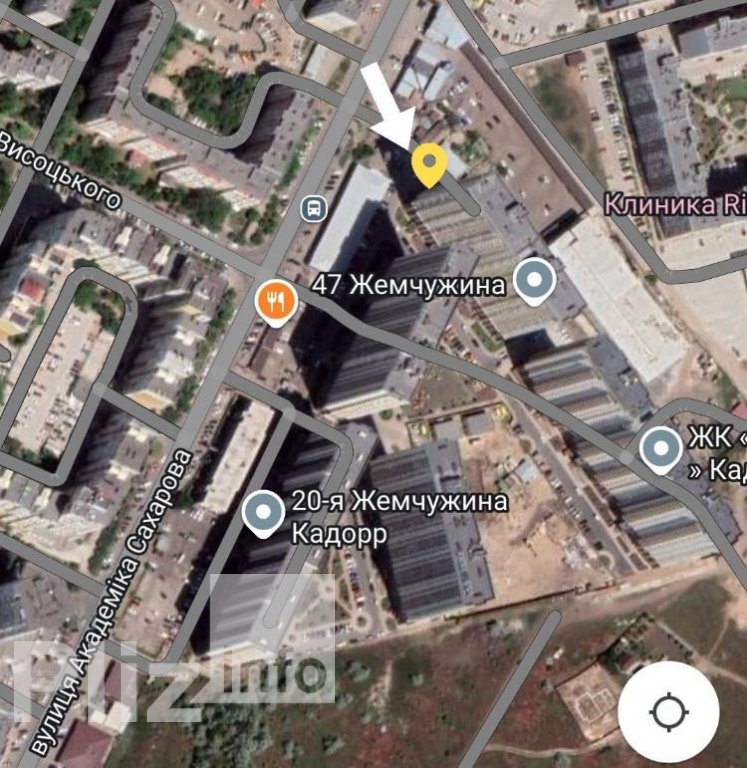This screenshot has width=747, height=768.
Task: Tap the yellow dropped pin
Action: [x=429, y=164]
